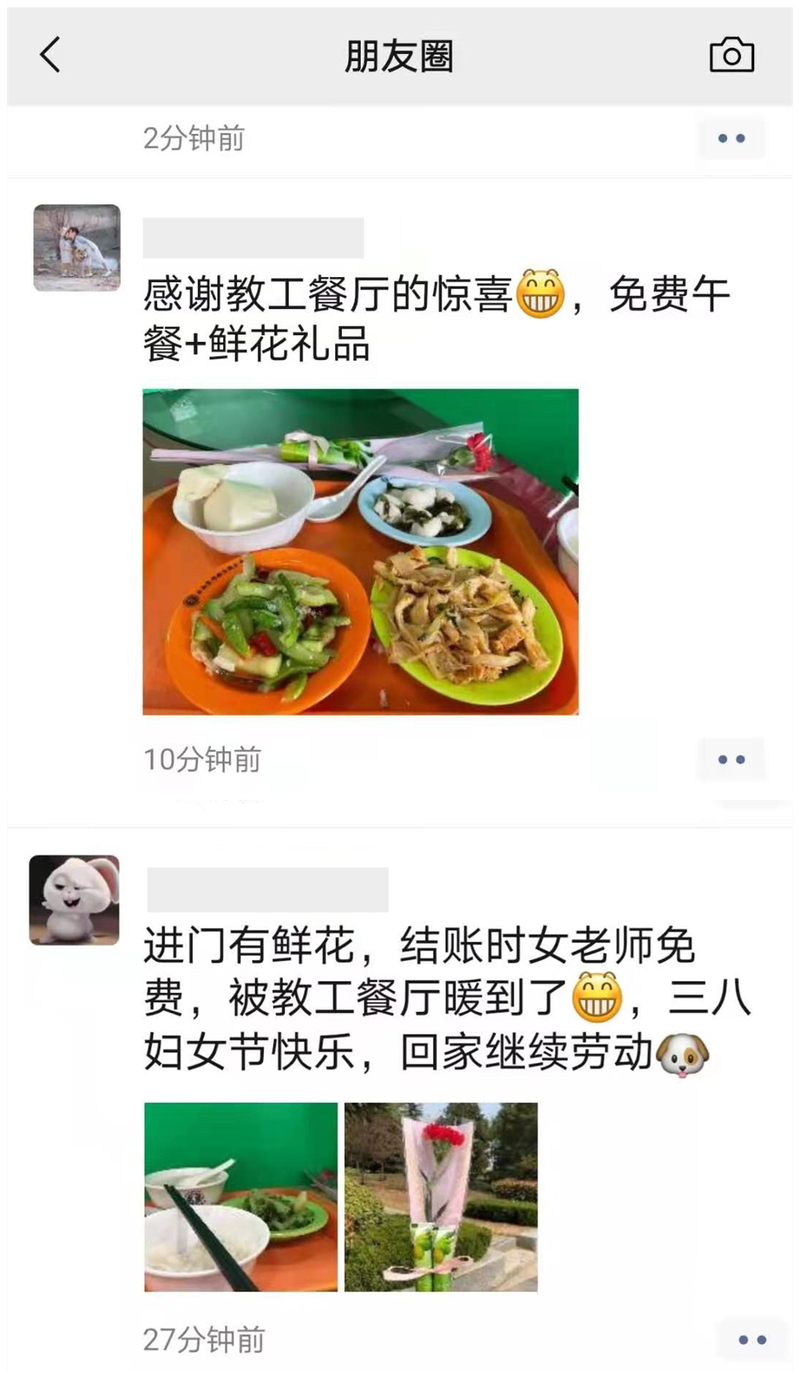View the carnation flower photo
799x1378 pixels.
click(441, 1196)
